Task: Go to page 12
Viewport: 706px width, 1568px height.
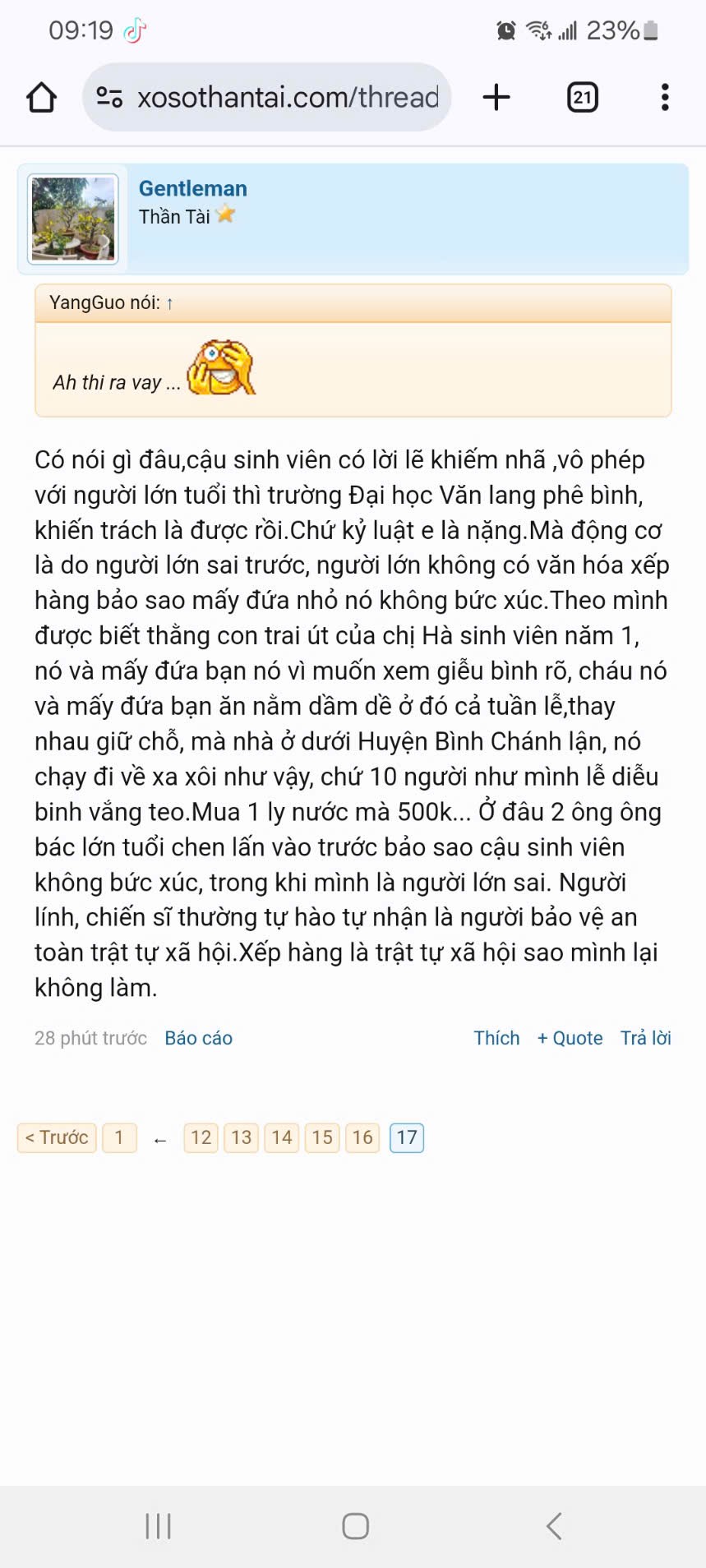Action: click(x=201, y=1137)
